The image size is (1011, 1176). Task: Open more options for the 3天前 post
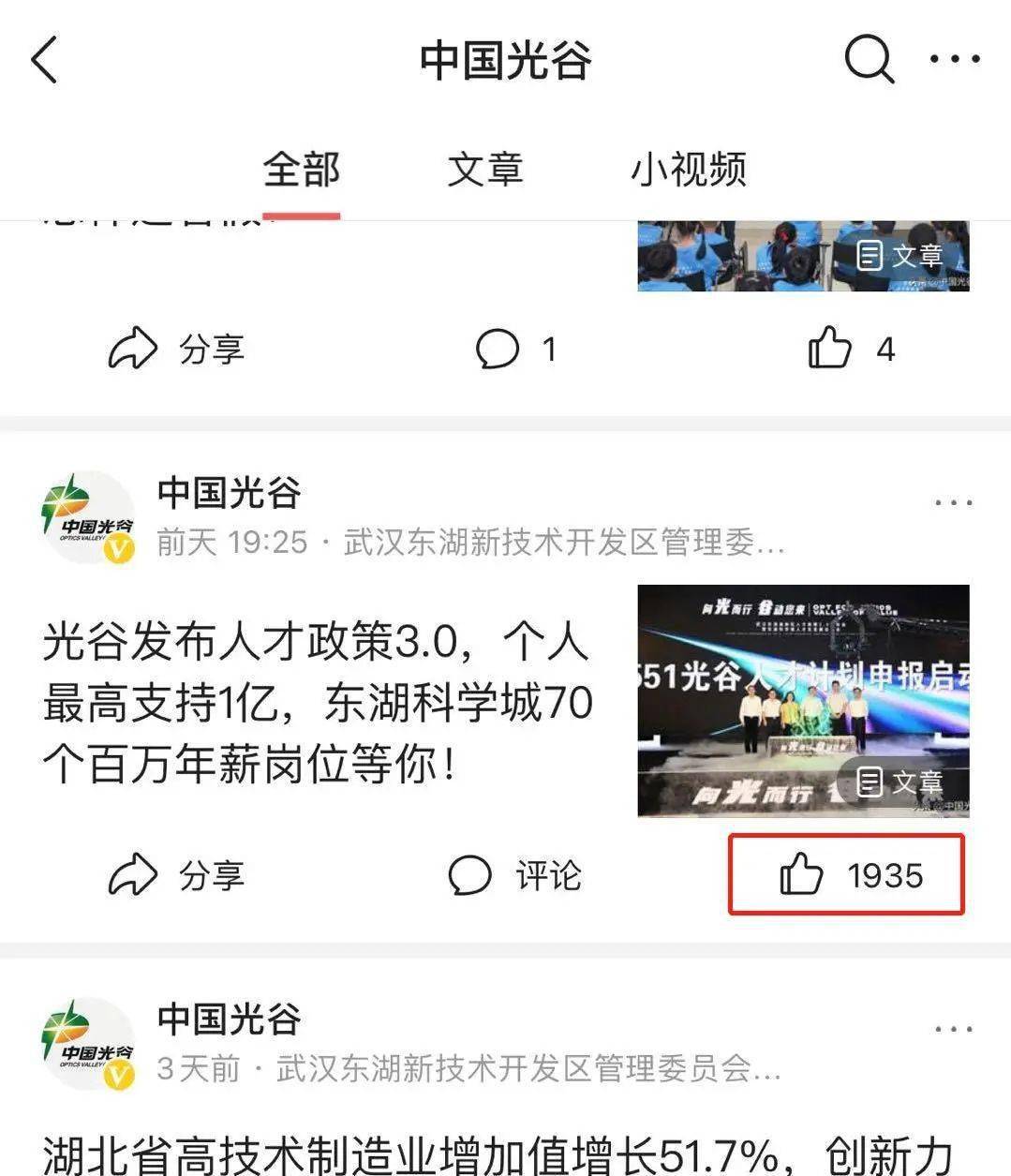[x=953, y=1030]
